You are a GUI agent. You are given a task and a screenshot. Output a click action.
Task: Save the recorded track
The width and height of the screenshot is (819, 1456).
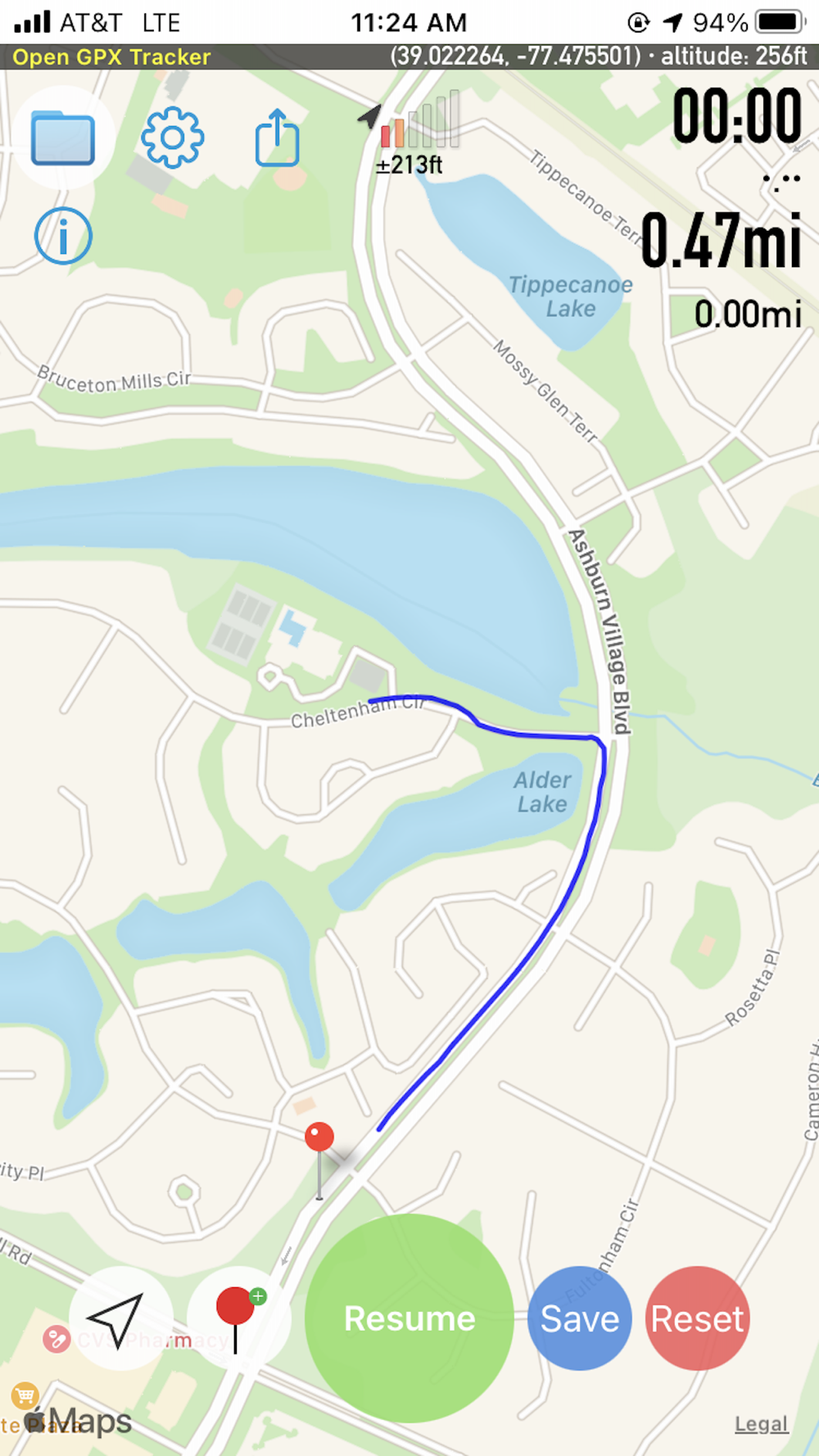(580, 1318)
